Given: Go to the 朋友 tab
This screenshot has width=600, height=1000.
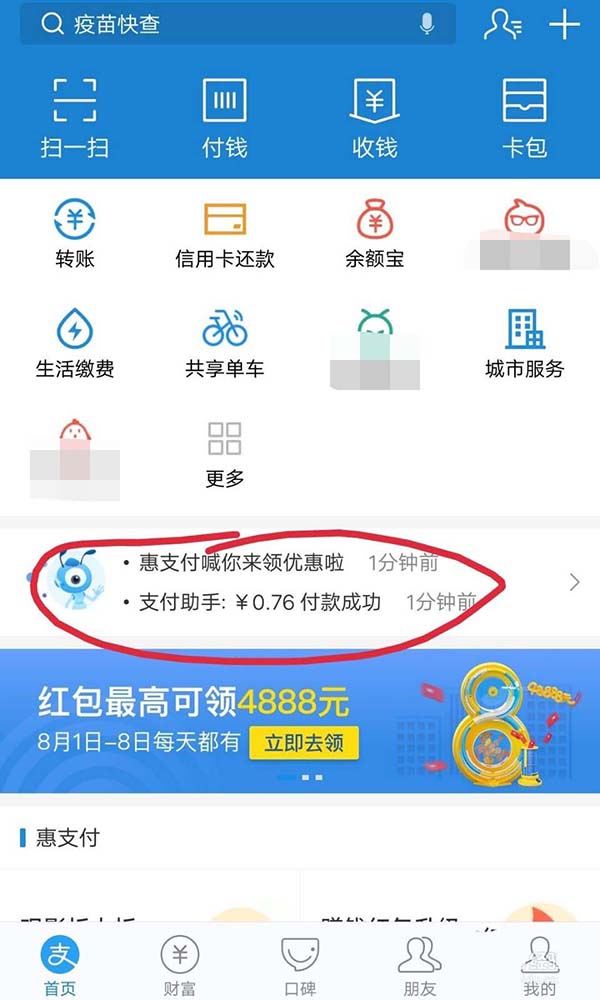Looking at the screenshot, I should [420, 966].
